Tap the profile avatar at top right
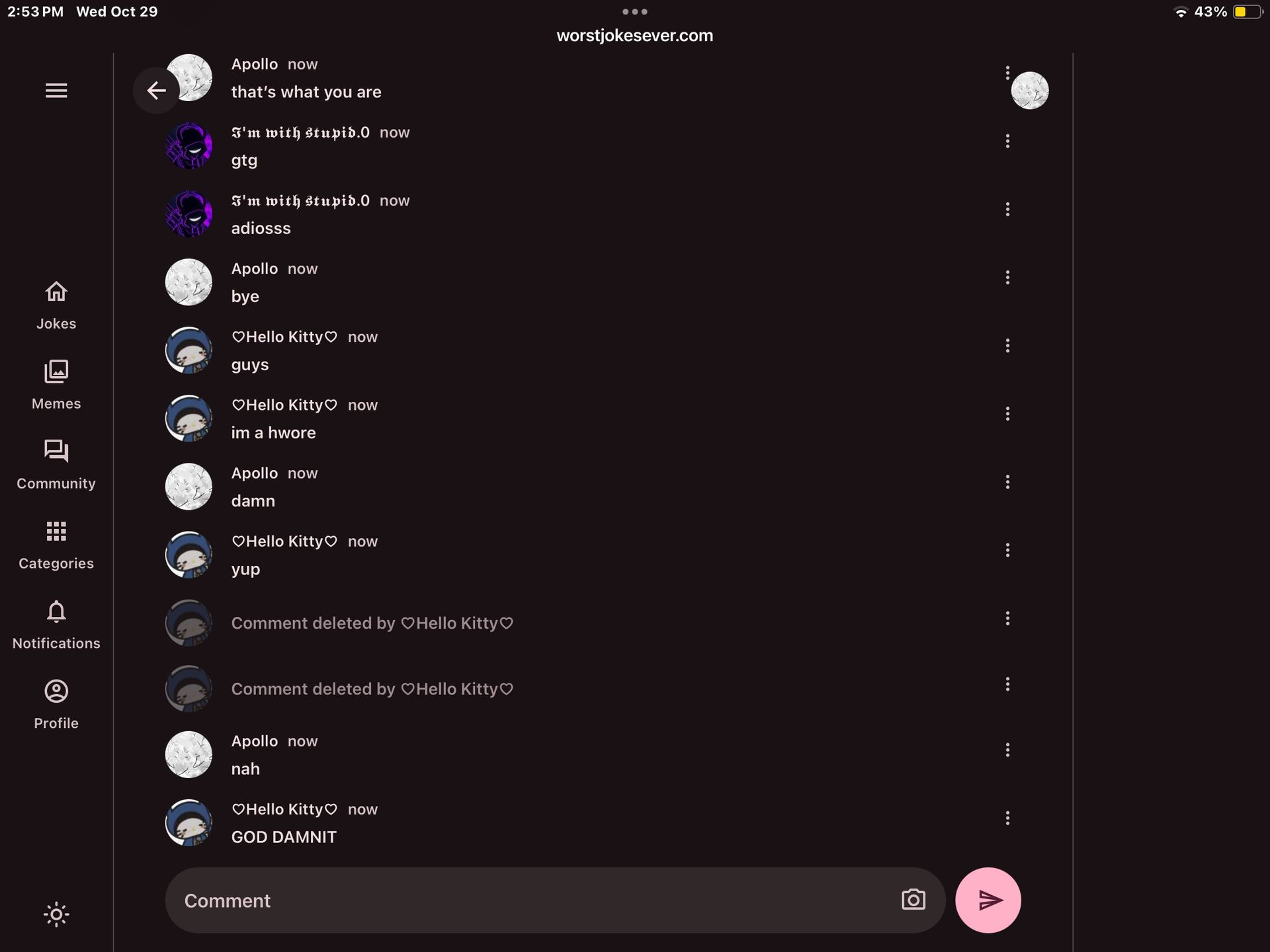This screenshot has width=1270, height=952. pyautogui.click(x=1030, y=91)
